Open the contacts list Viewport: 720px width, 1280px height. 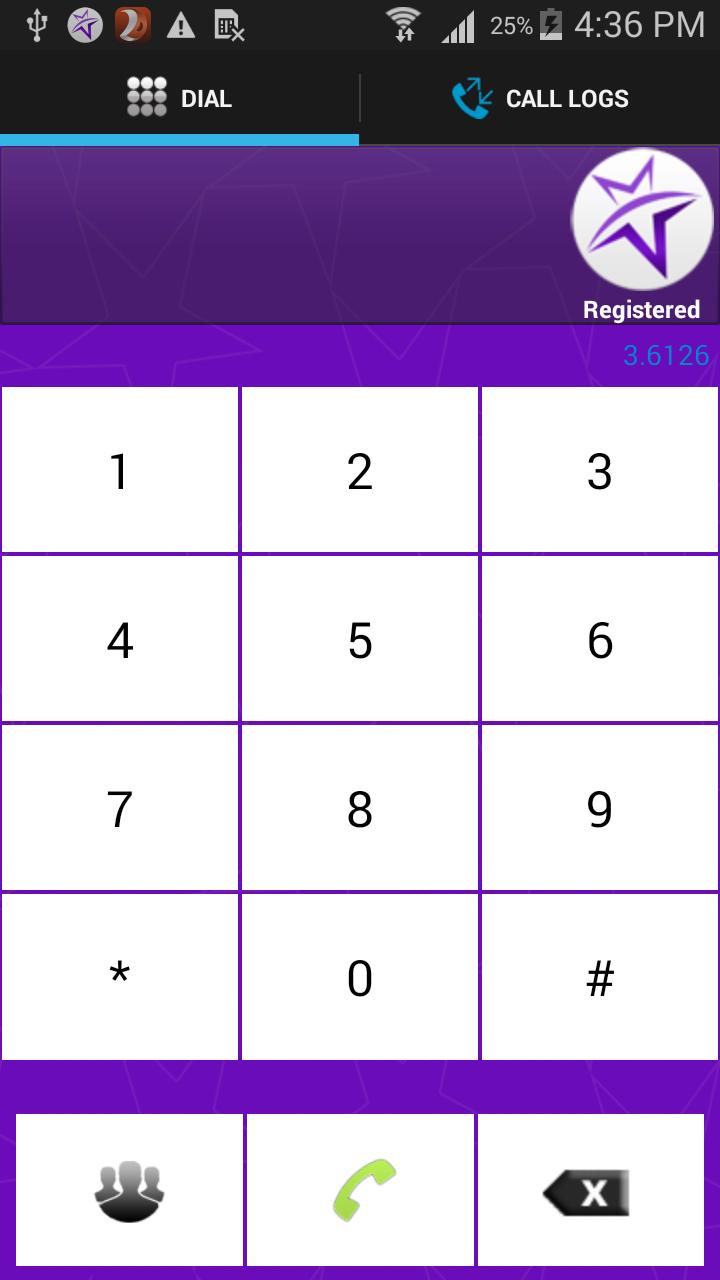130,1190
